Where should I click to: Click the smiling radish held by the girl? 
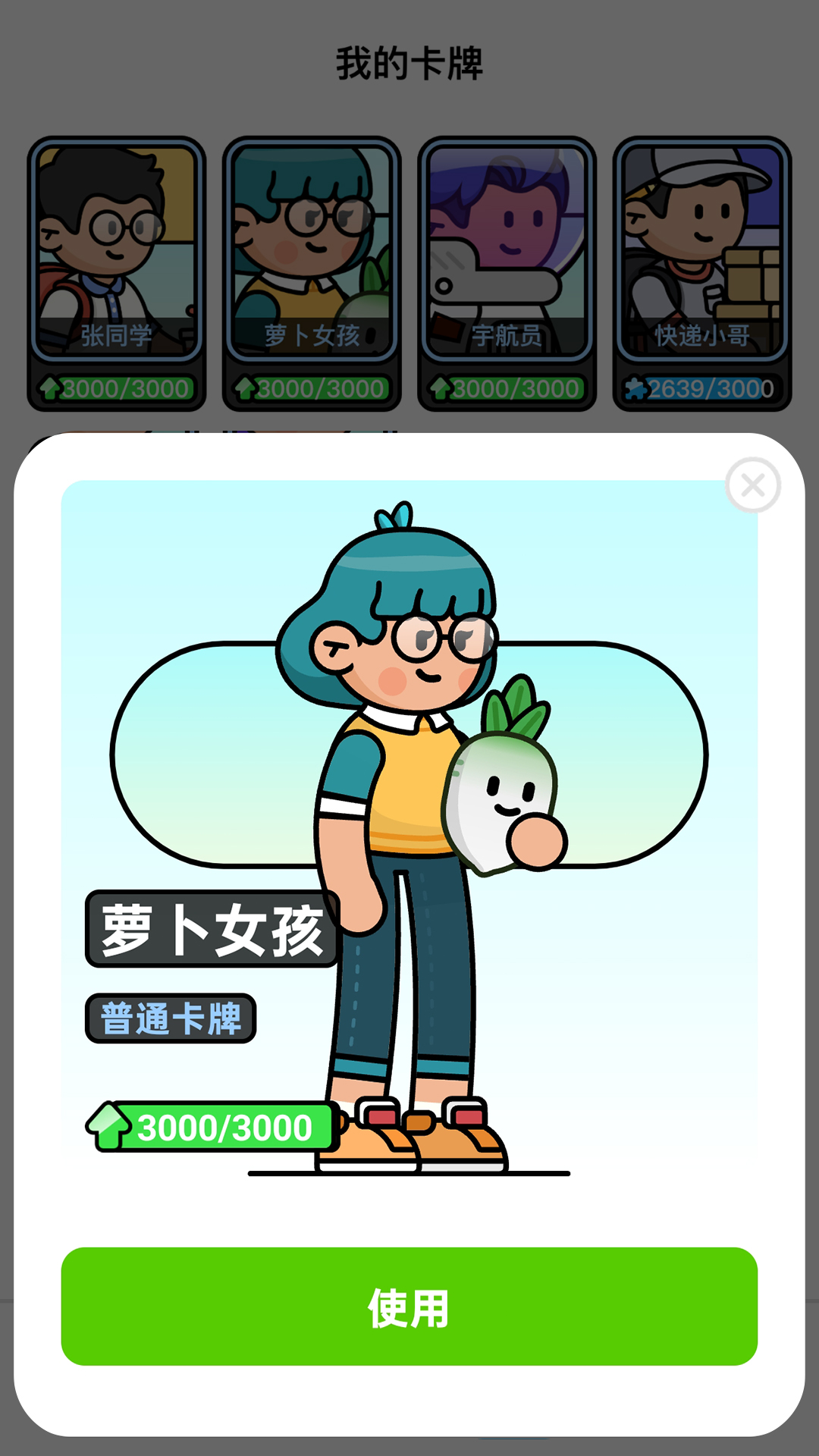[x=500, y=804]
